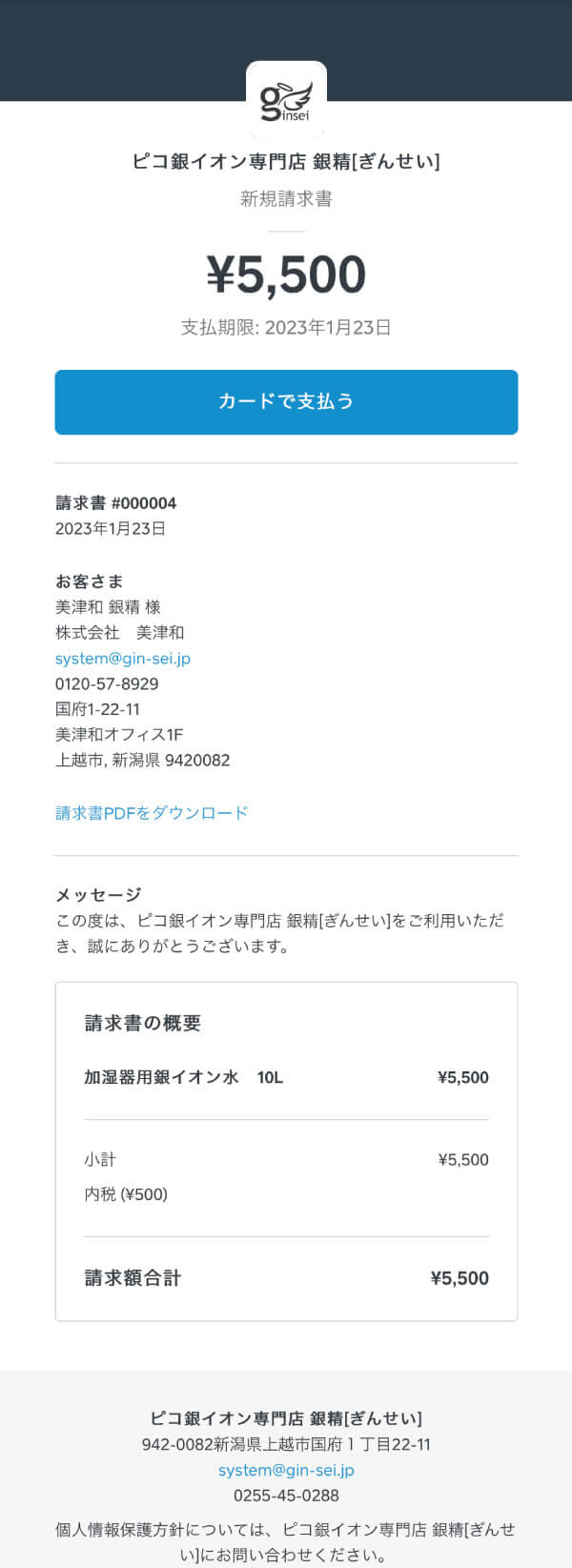Tap the customer email system@gin-sei.jp
This screenshot has width=572, height=1568.
123,658
